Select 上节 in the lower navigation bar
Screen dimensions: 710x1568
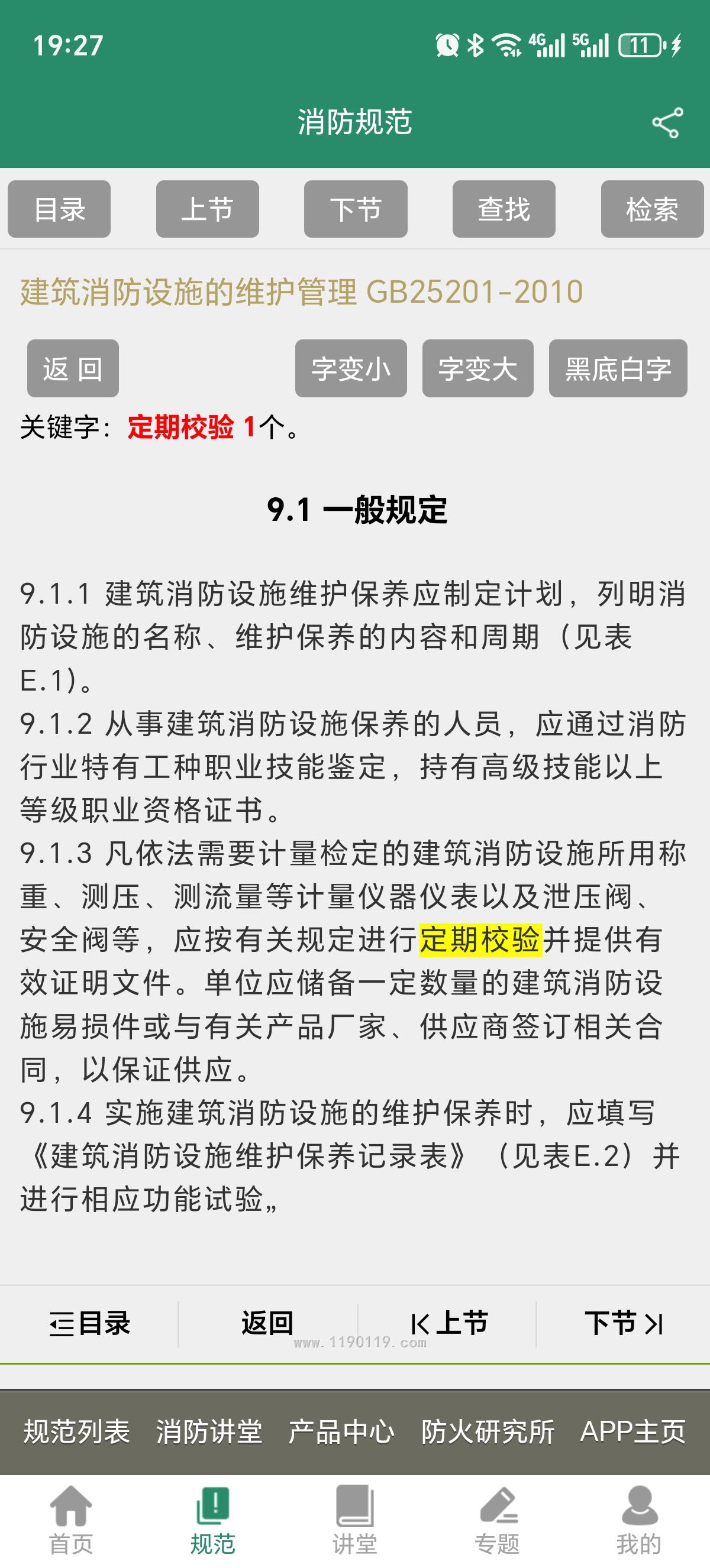[x=450, y=1323]
